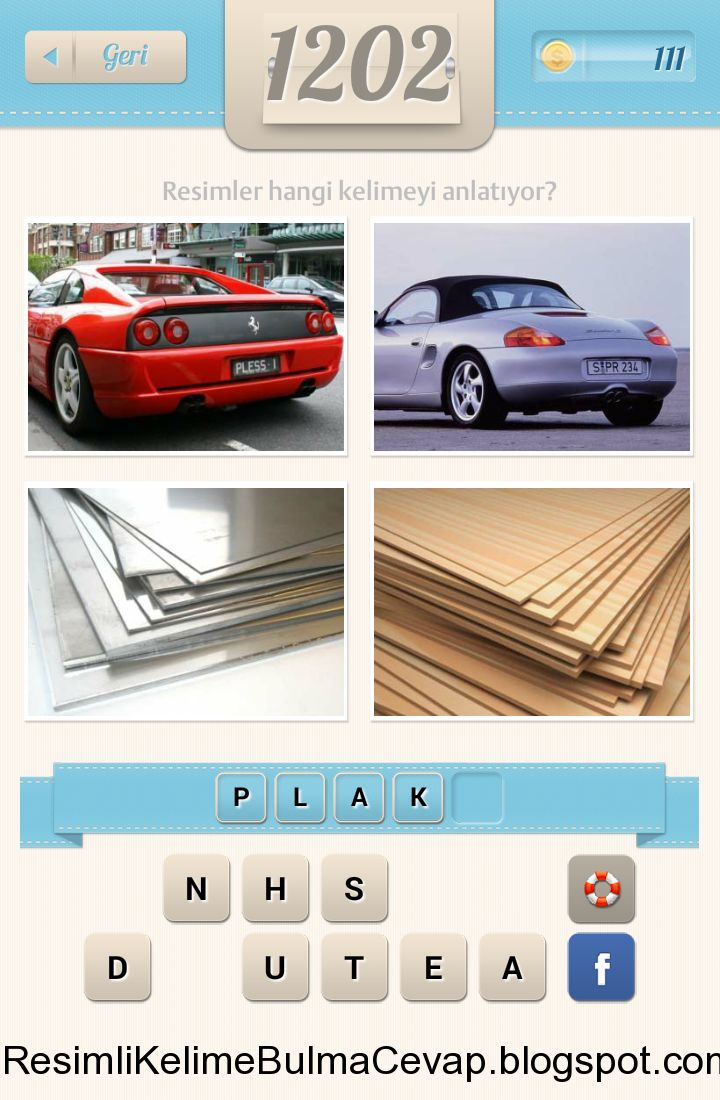This screenshot has height=1100, width=720.
Task: Select the A tile in the bottom row
Action: click(x=512, y=967)
